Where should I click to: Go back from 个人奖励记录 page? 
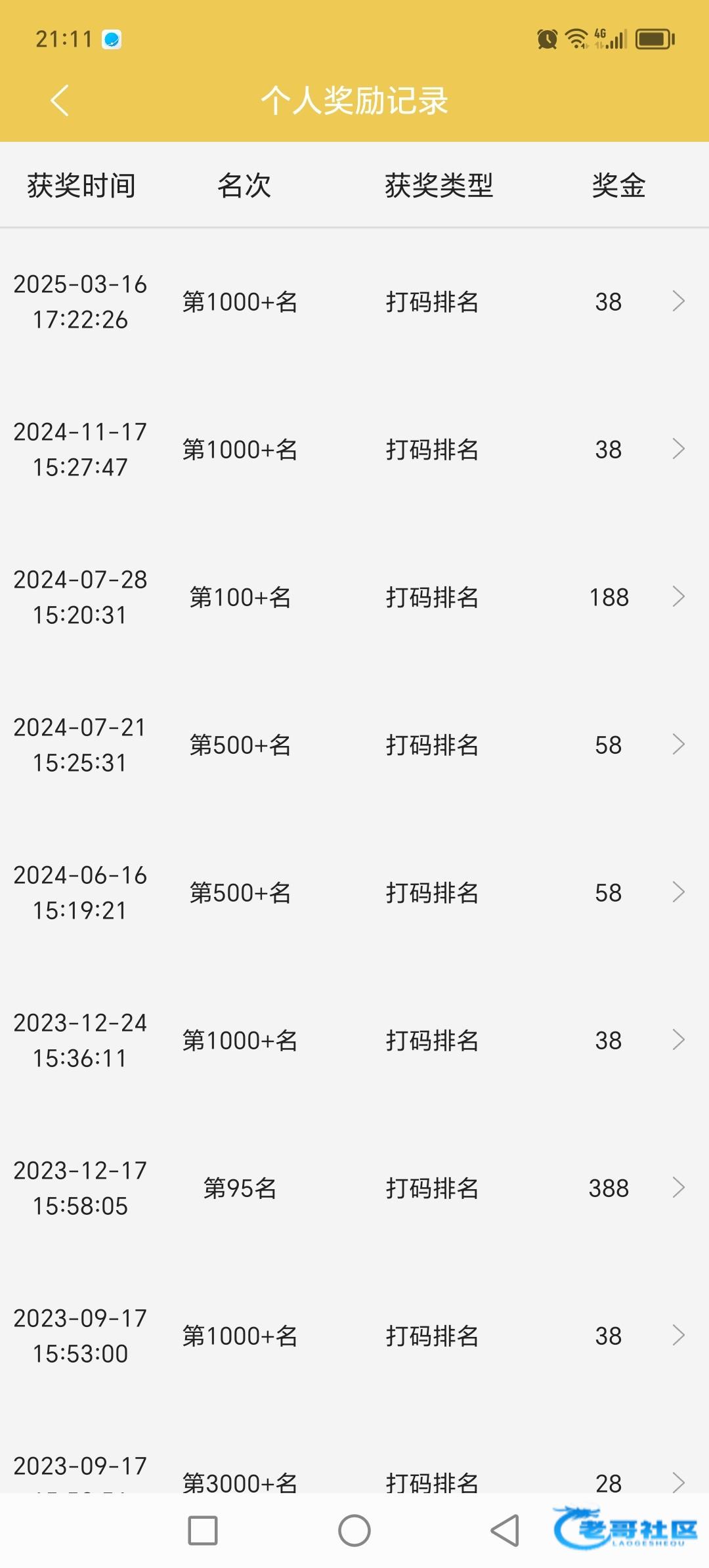click(59, 101)
